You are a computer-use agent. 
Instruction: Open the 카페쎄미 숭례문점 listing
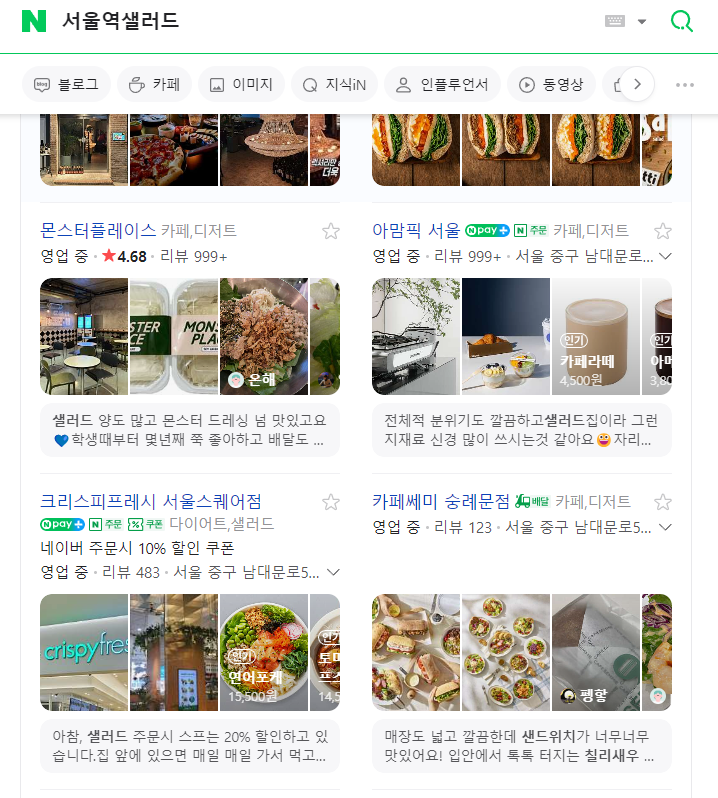click(440, 501)
